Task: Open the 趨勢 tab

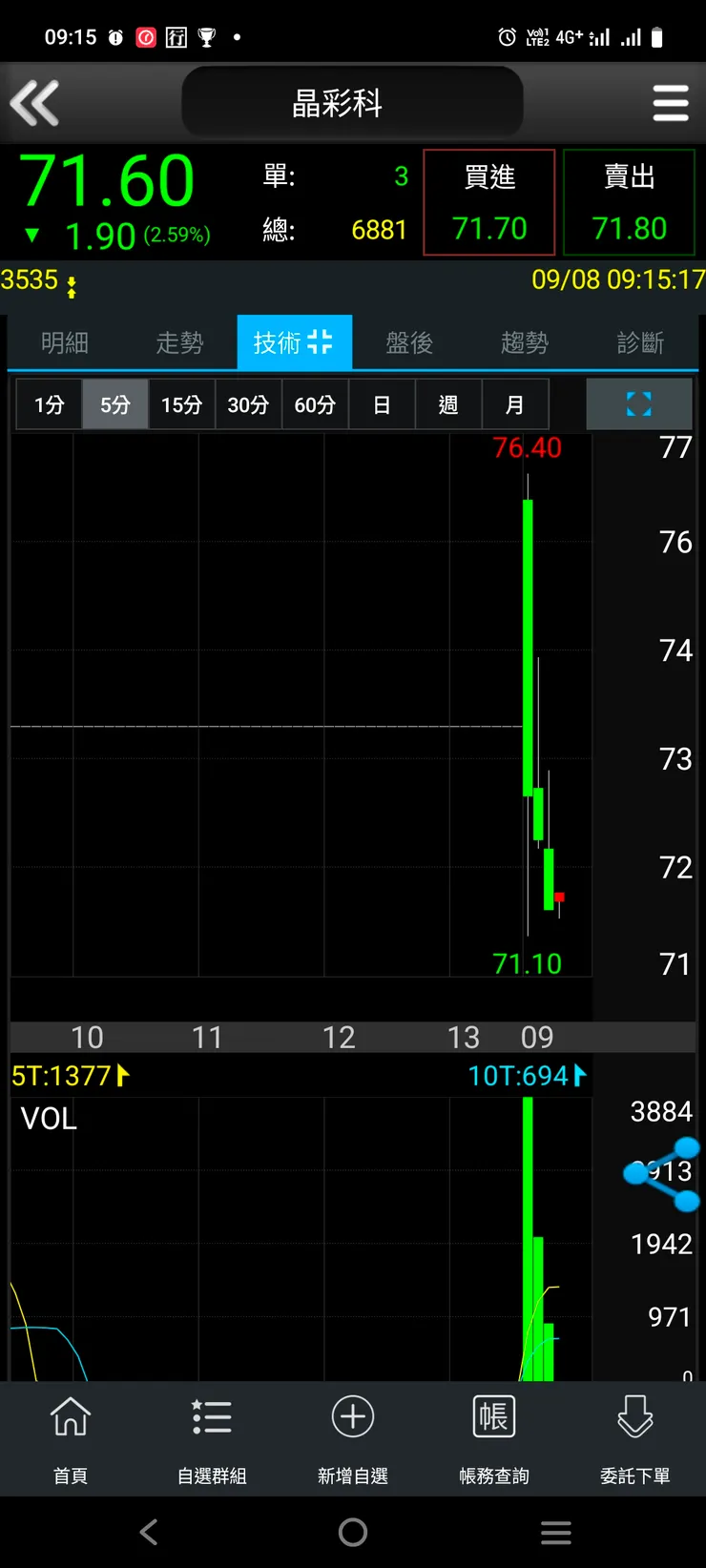Action: (525, 342)
